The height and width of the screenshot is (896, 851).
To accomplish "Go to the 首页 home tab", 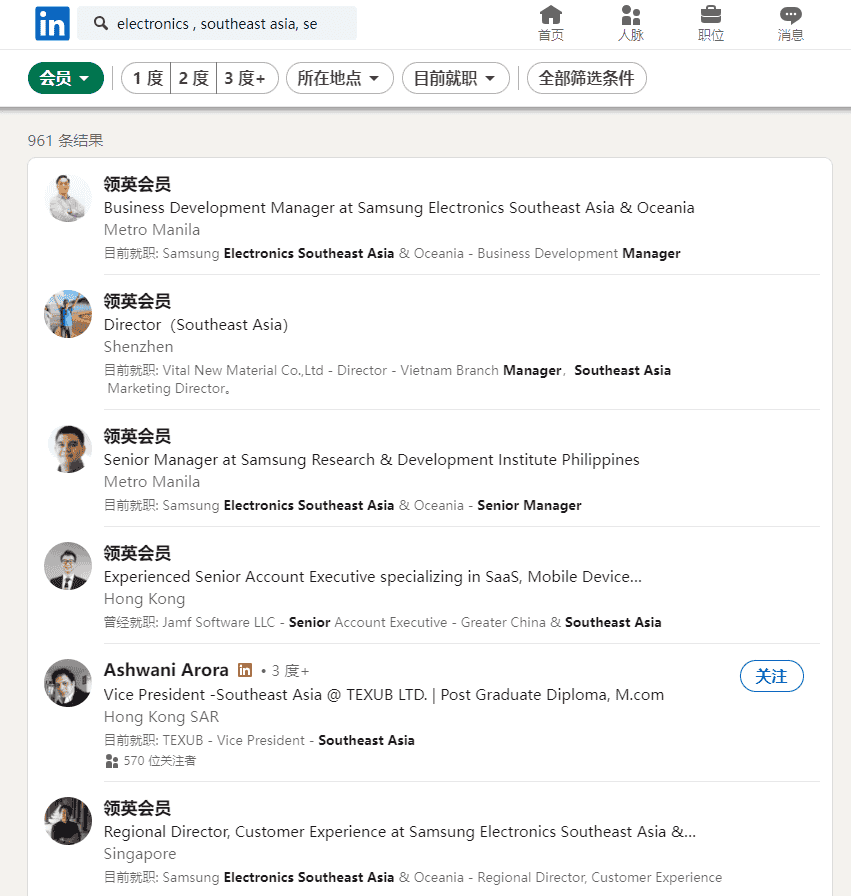I will click(551, 24).
